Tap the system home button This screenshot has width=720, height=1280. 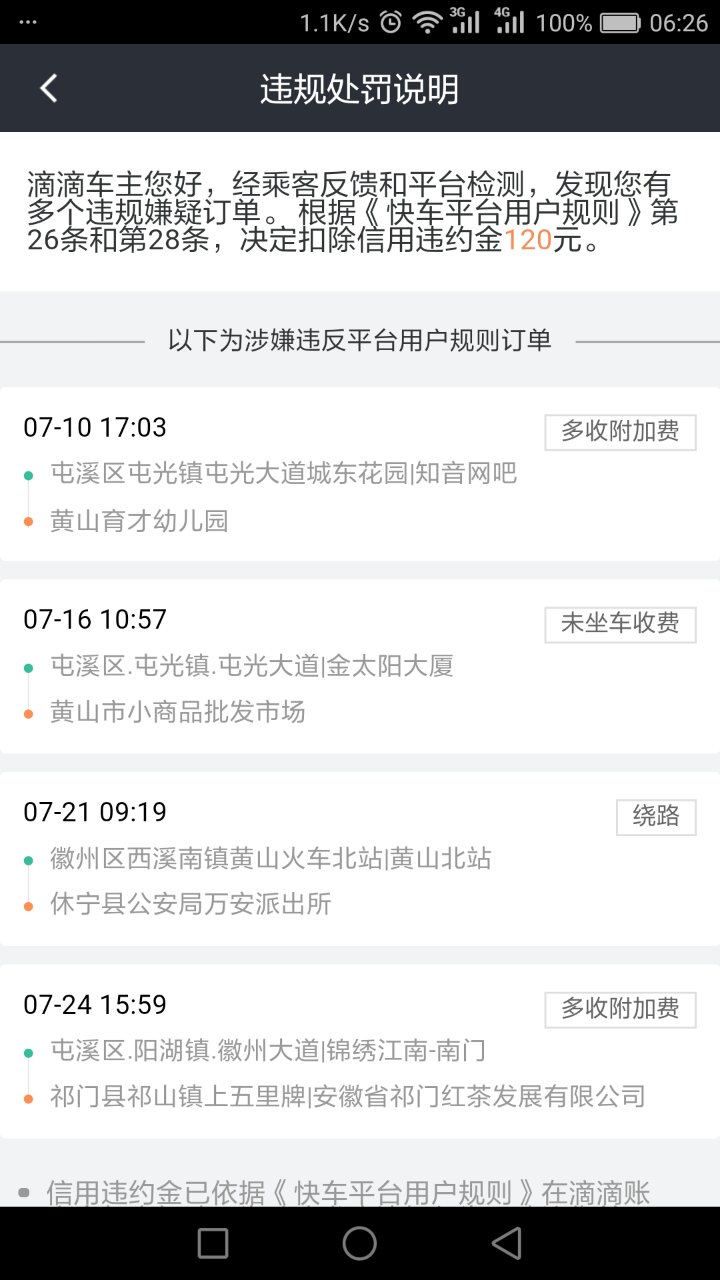point(360,1243)
